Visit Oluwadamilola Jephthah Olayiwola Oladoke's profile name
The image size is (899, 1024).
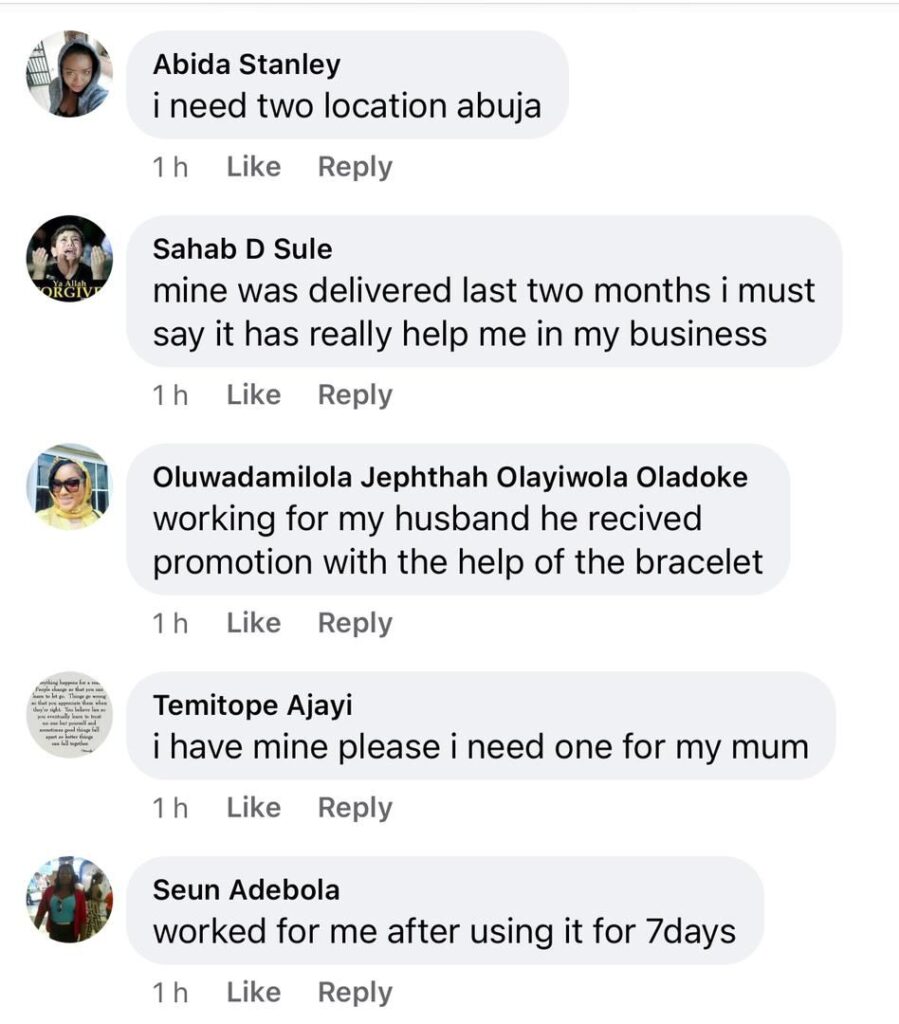tap(449, 478)
